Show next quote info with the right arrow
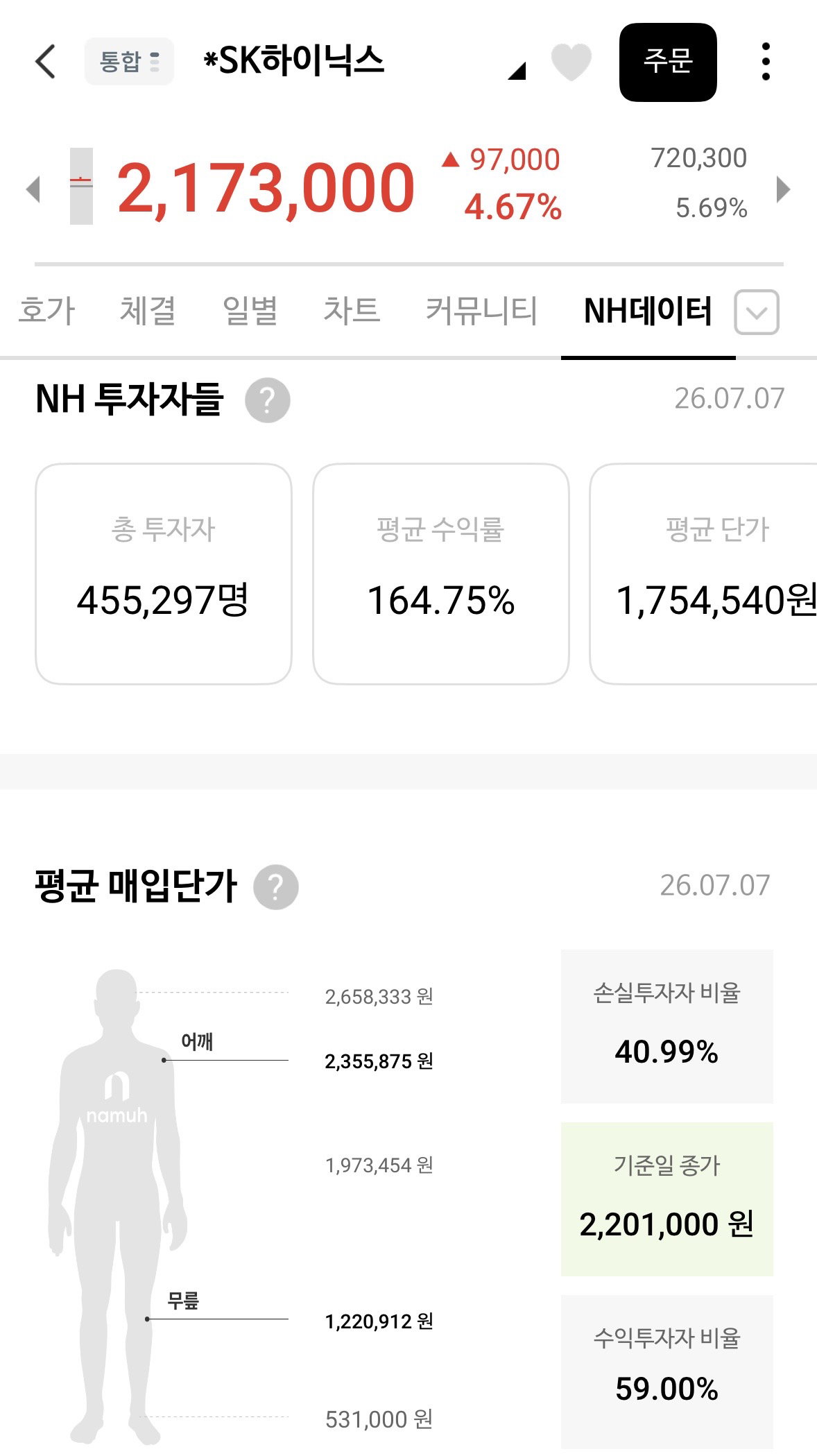 tap(783, 189)
